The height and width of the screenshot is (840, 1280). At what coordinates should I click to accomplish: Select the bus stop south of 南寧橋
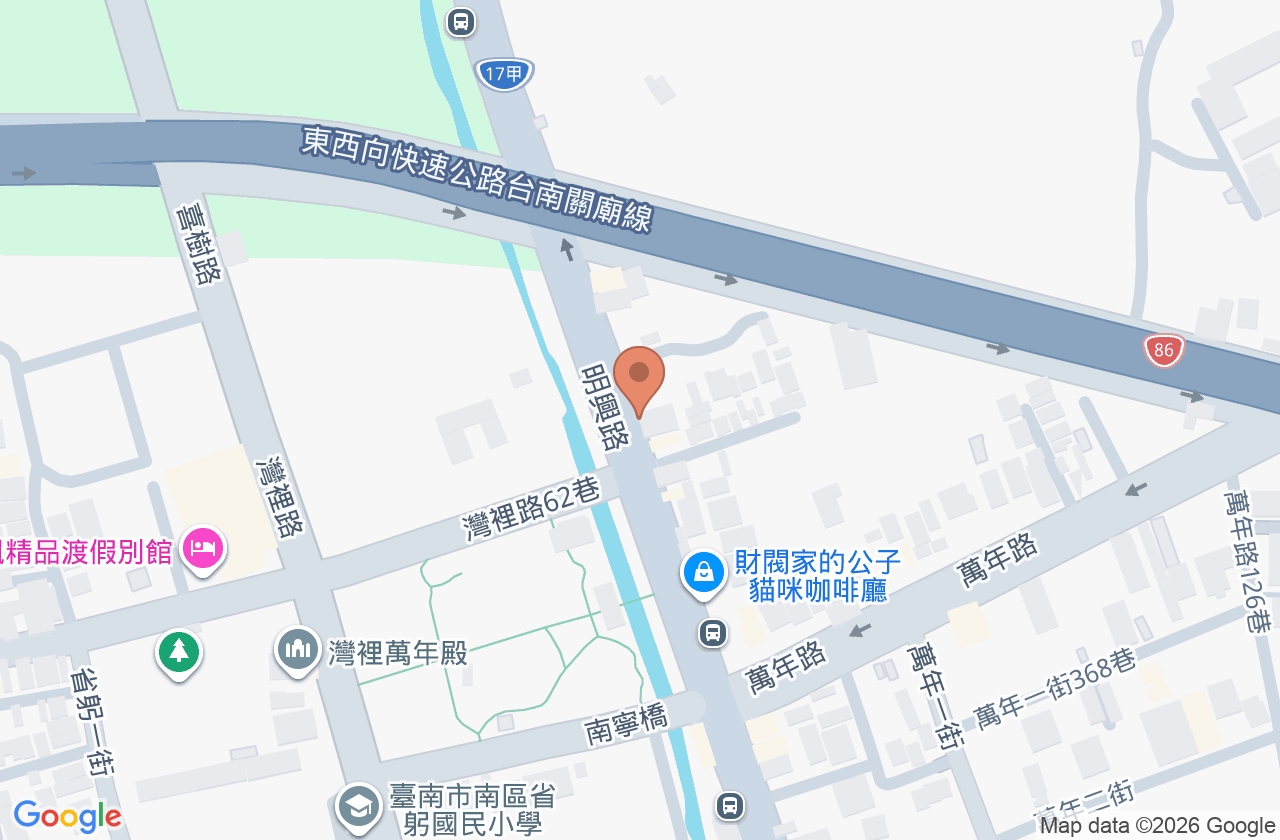click(730, 805)
